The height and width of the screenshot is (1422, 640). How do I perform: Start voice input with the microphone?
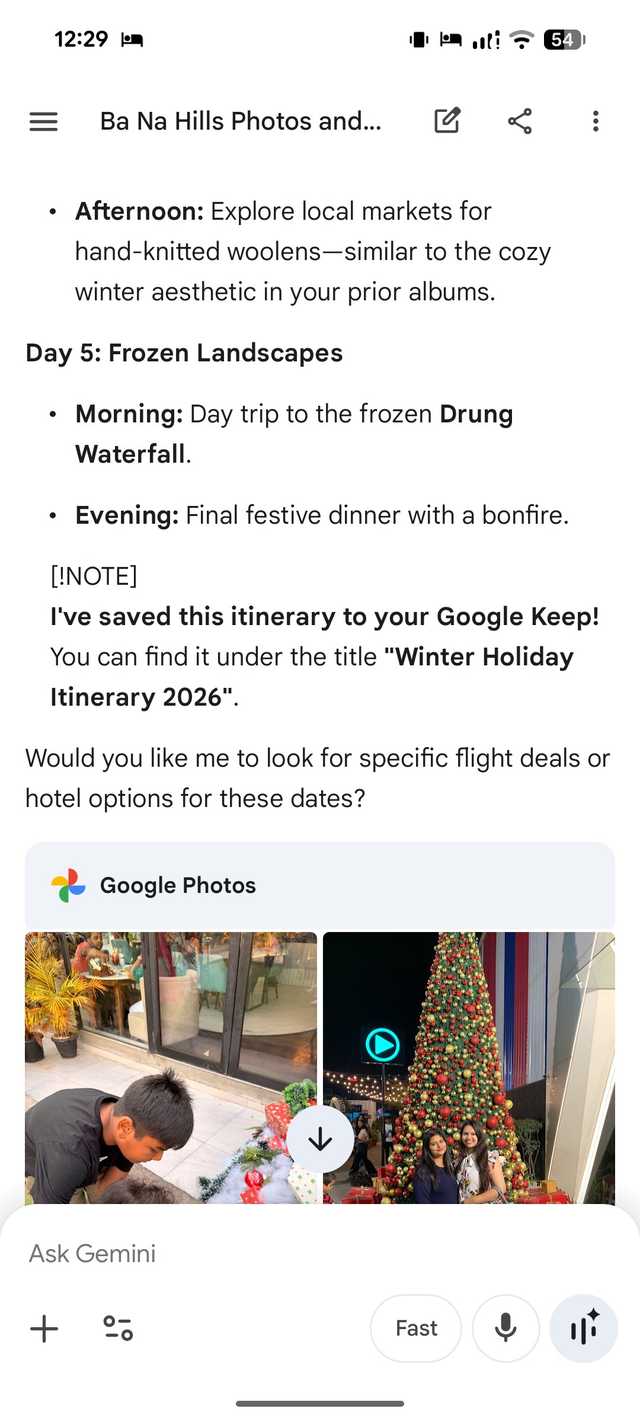(x=506, y=1328)
